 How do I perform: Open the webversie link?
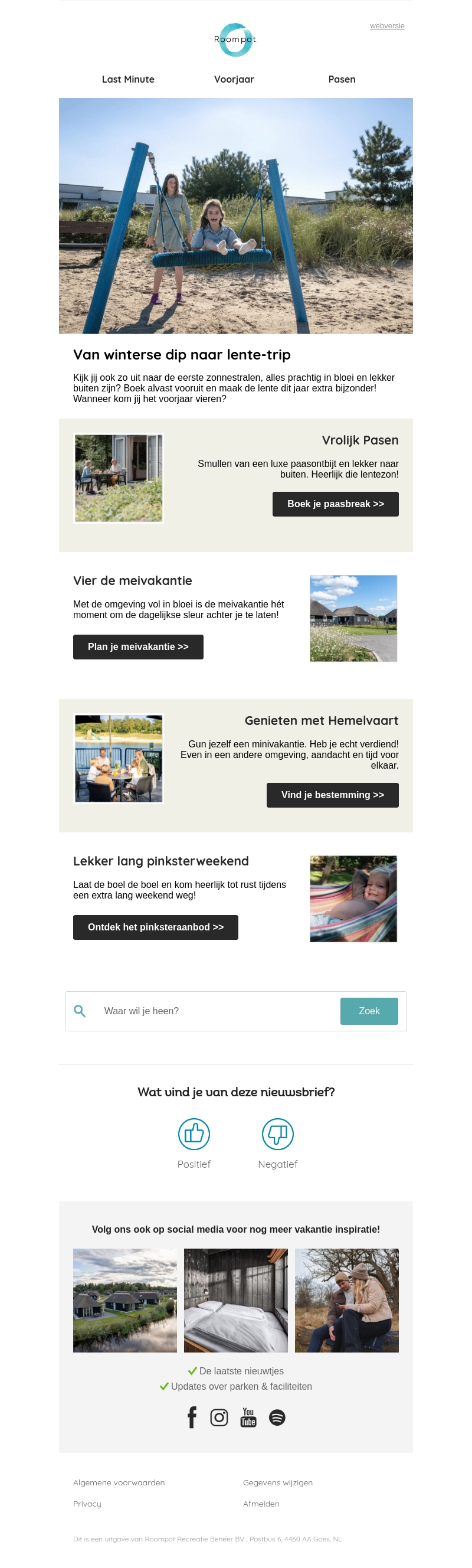tap(387, 25)
